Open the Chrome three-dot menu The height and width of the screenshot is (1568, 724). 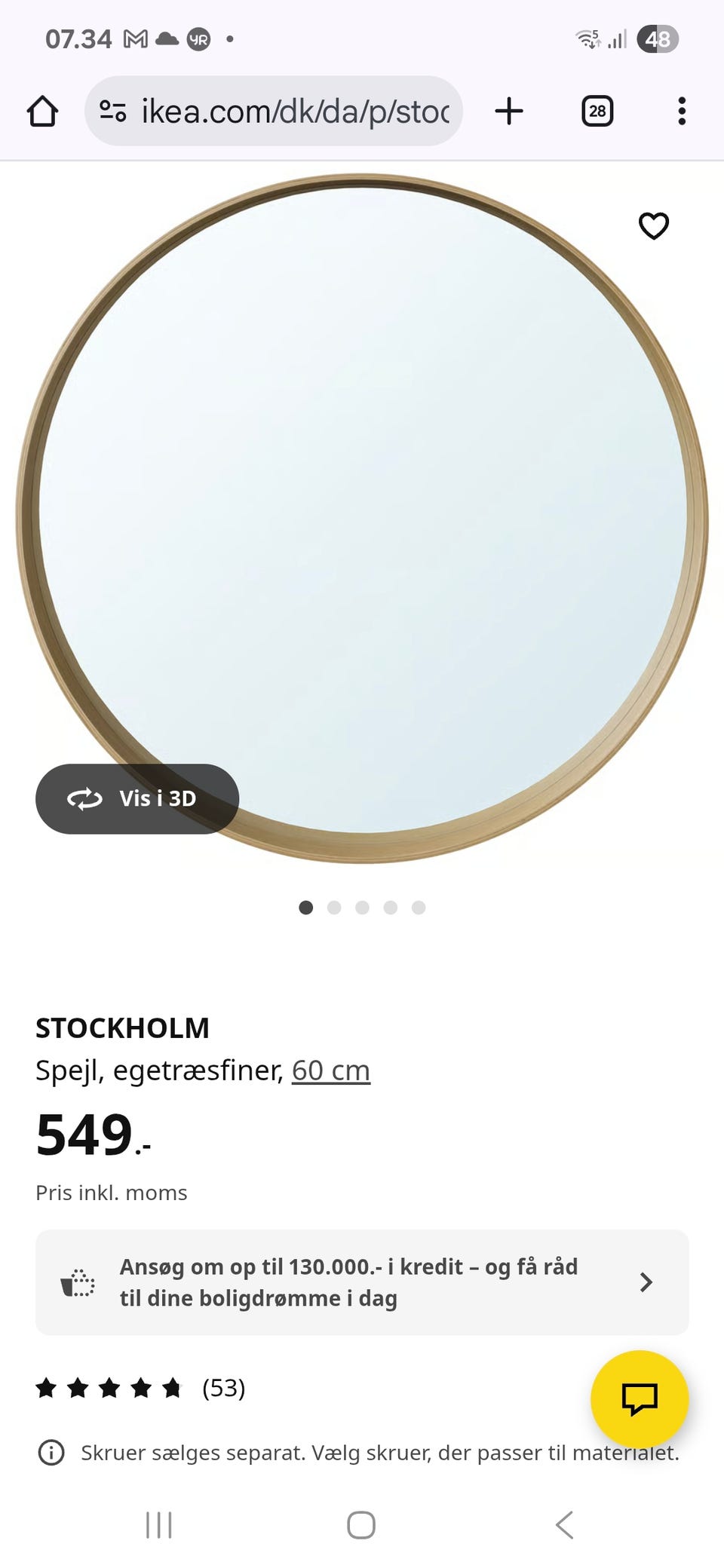[681, 111]
